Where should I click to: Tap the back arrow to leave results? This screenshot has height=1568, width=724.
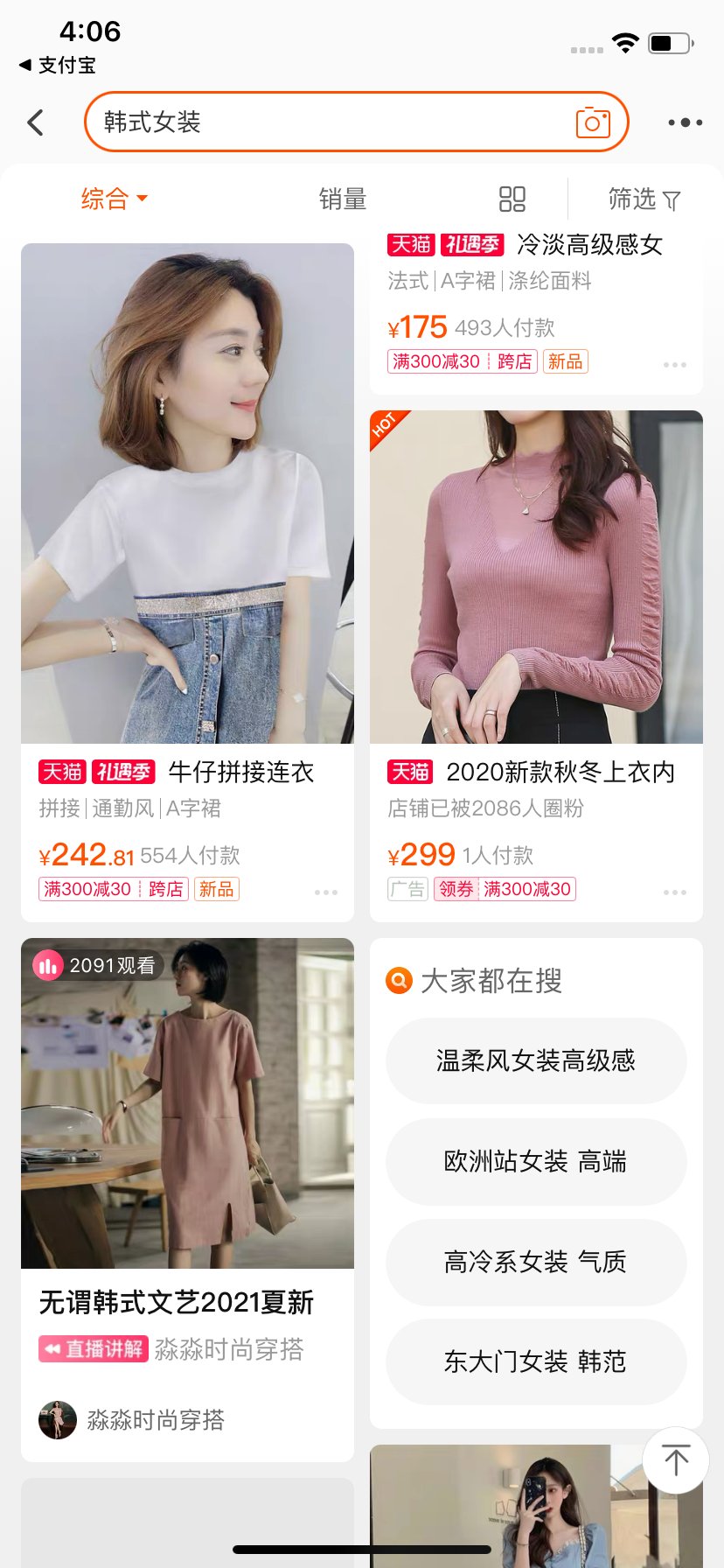click(35, 122)
